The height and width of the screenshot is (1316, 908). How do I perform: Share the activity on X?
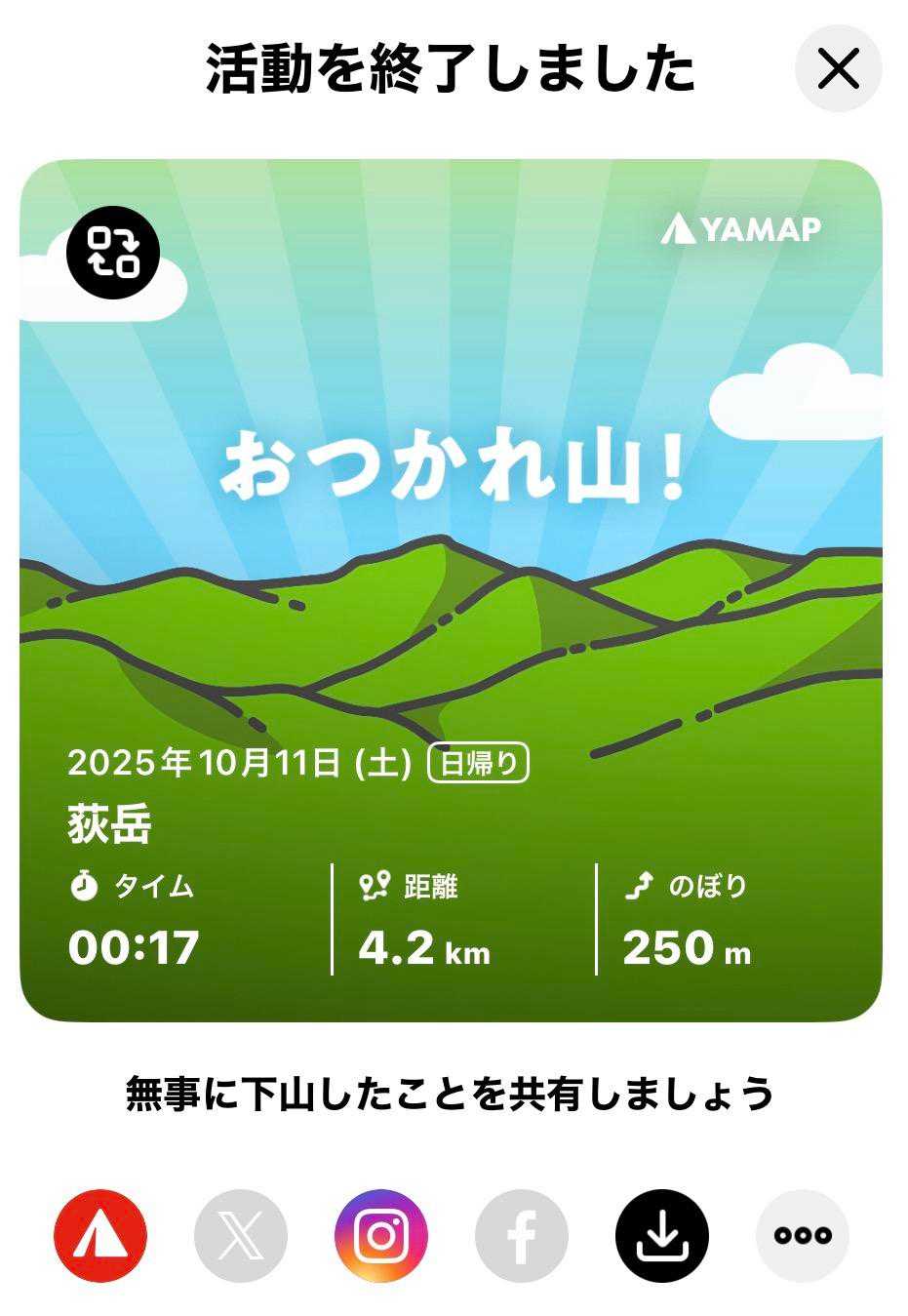point(241,1235)
